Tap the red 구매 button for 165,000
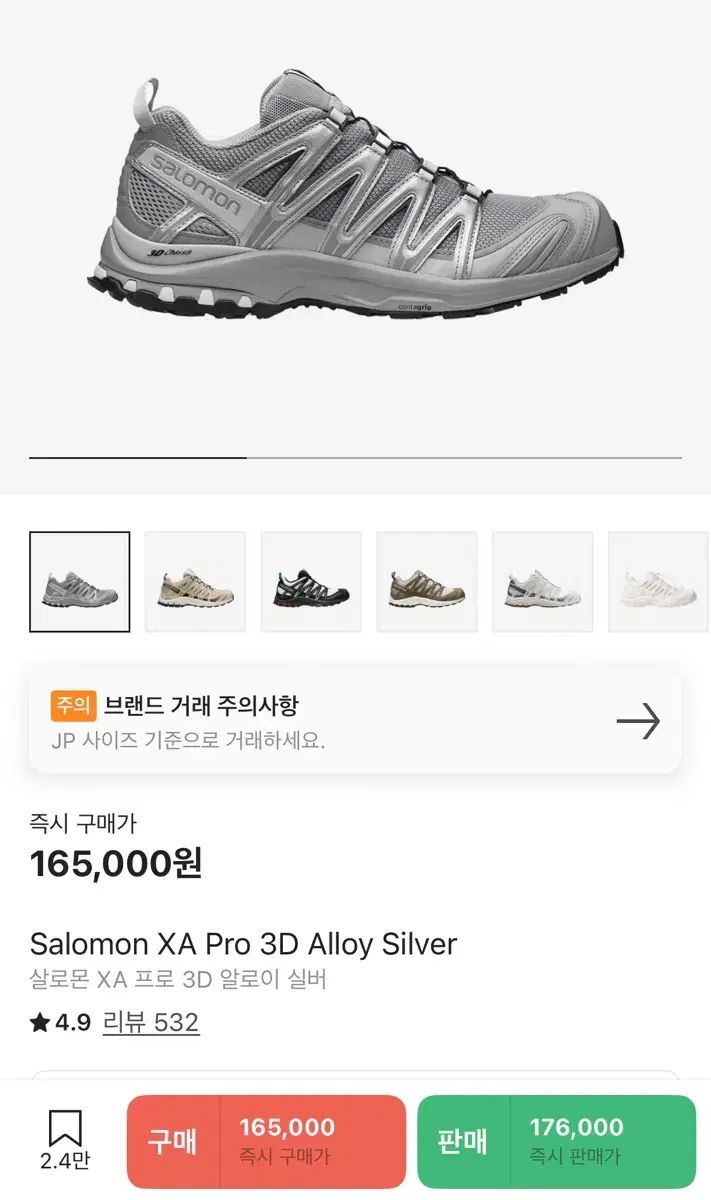Image resolution: width=711 pixels, height=1200 pixels. tap(266, 1141)
